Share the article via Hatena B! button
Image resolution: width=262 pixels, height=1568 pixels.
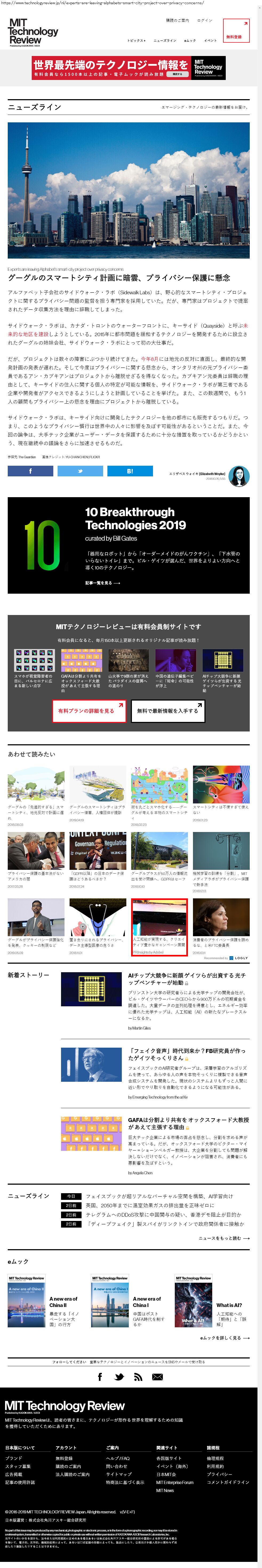click(130, 471)
